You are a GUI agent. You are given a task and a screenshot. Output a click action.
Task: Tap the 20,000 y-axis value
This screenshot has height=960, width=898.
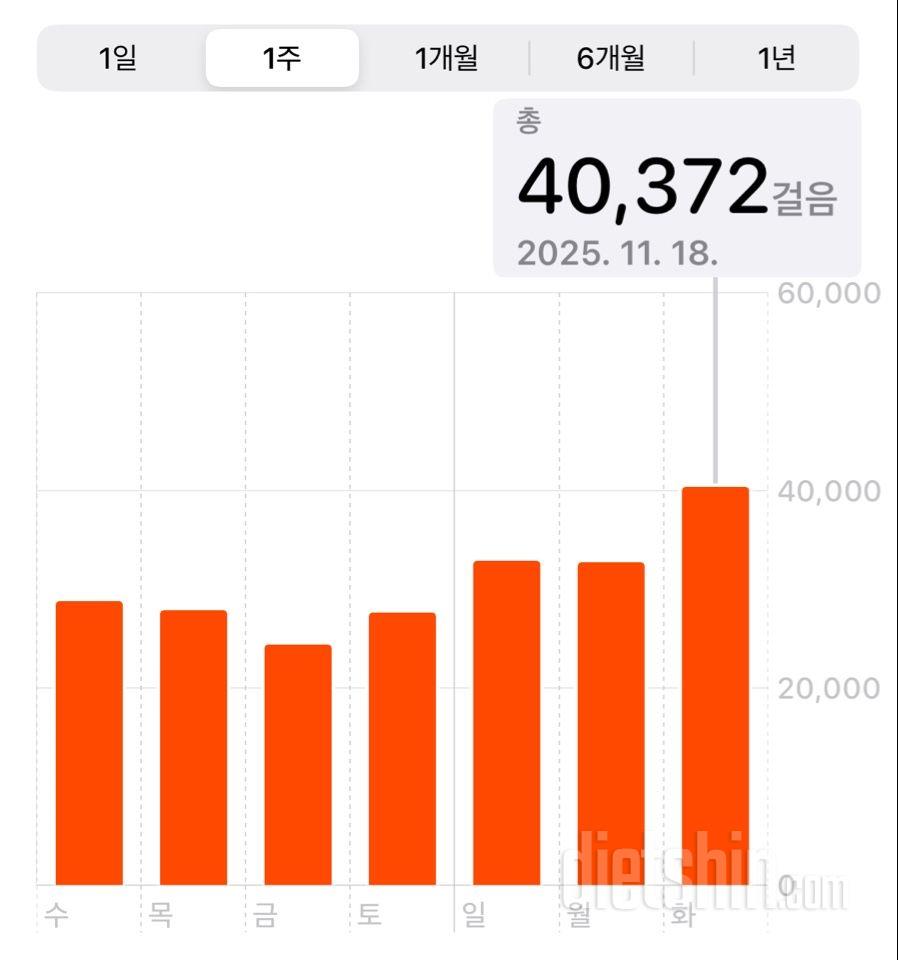coord(827,686)
